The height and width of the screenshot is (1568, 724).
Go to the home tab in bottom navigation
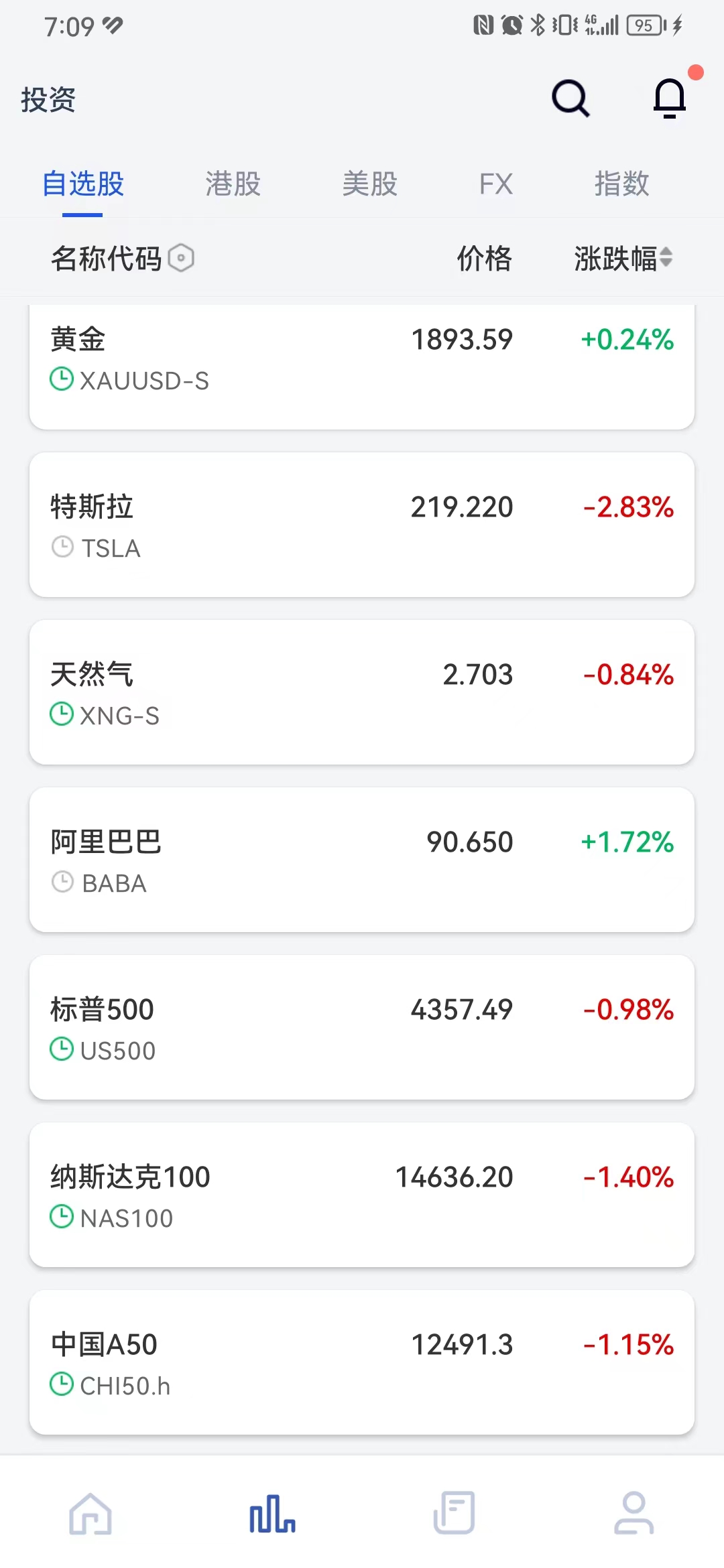[x=90, y=1513]
